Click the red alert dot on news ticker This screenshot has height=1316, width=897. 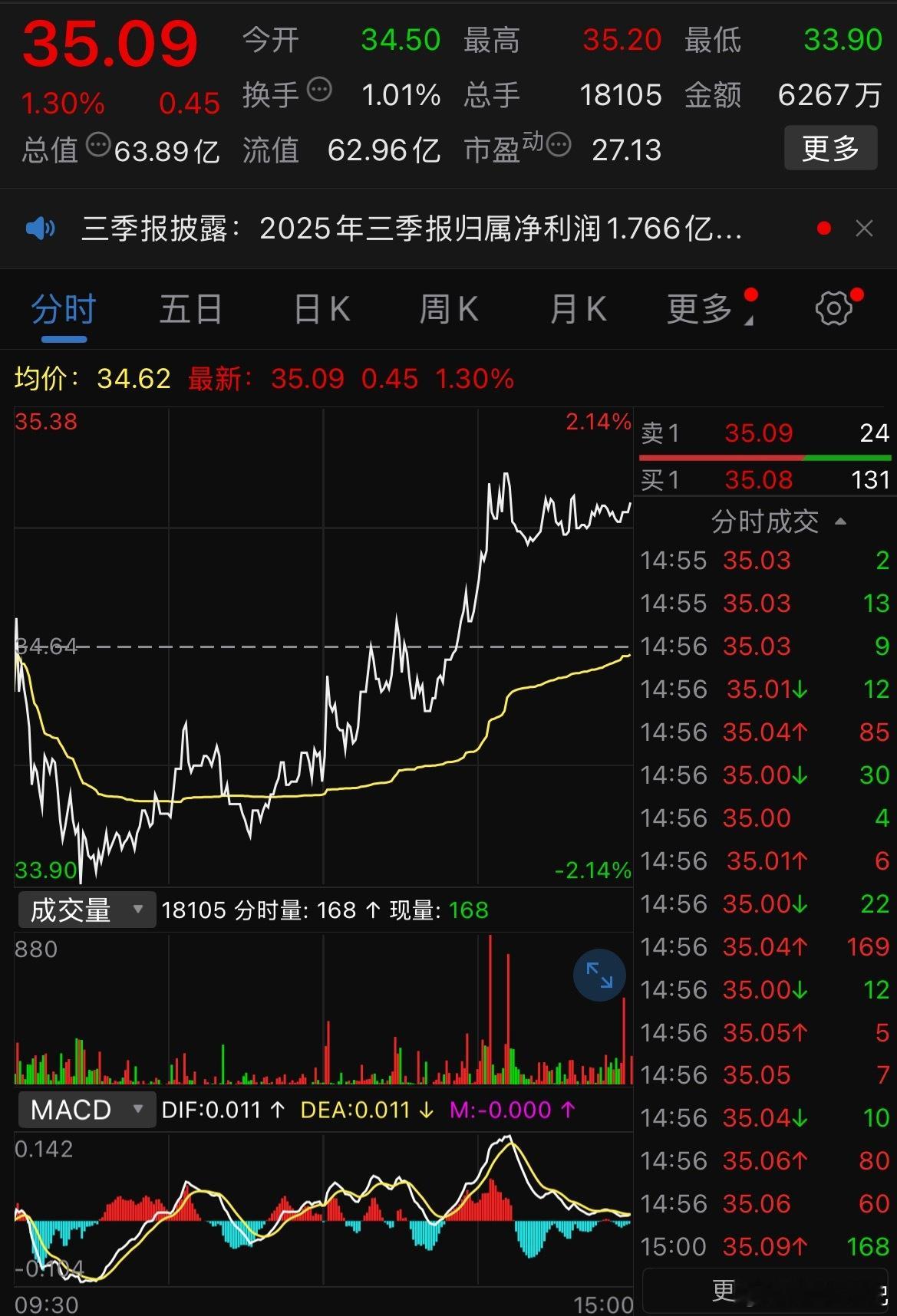coord(824,228)
